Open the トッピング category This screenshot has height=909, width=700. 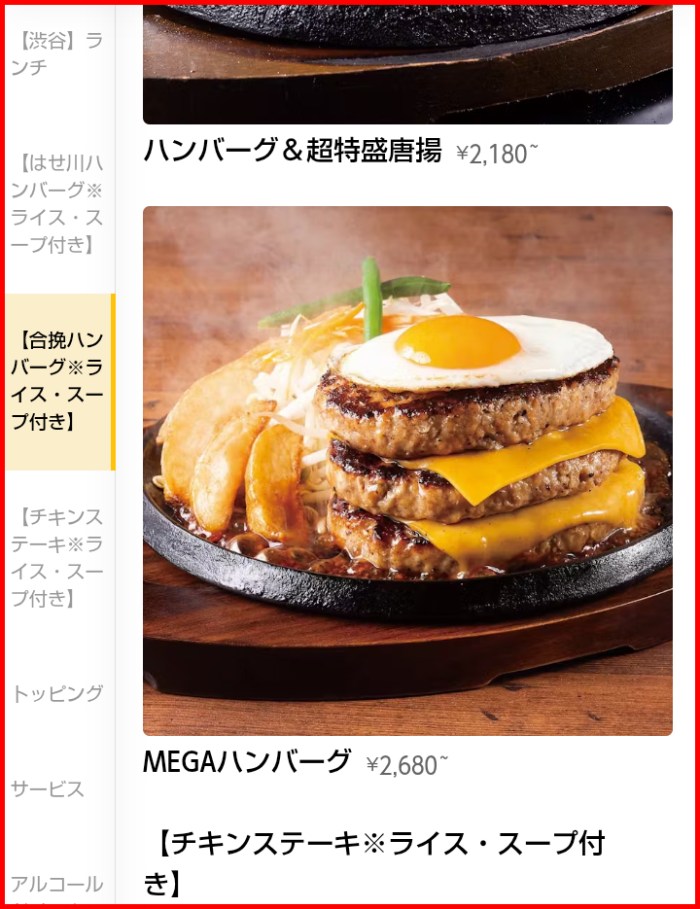click(x=58, y=693)
